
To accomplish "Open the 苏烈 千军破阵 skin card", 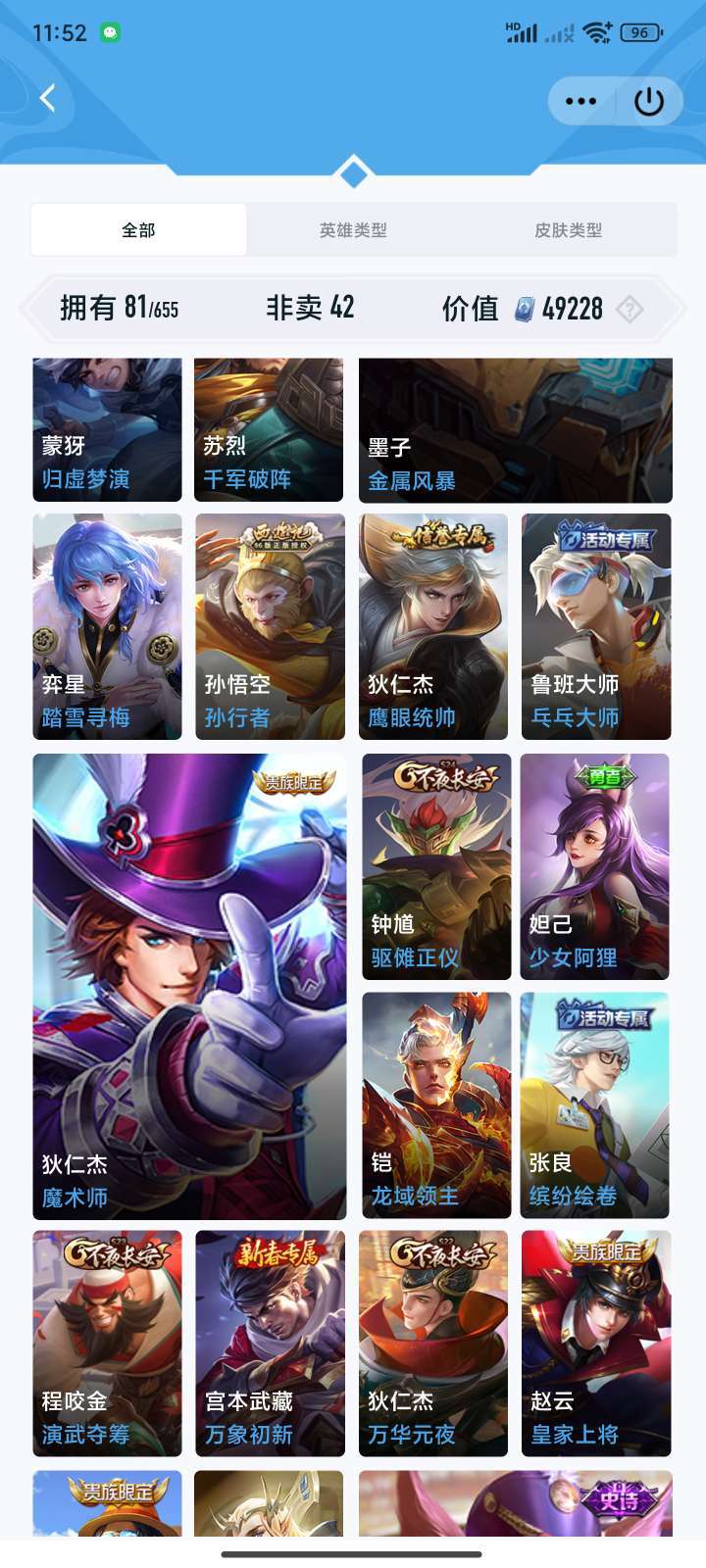I will pyautogui.click(x=269, y=429).
